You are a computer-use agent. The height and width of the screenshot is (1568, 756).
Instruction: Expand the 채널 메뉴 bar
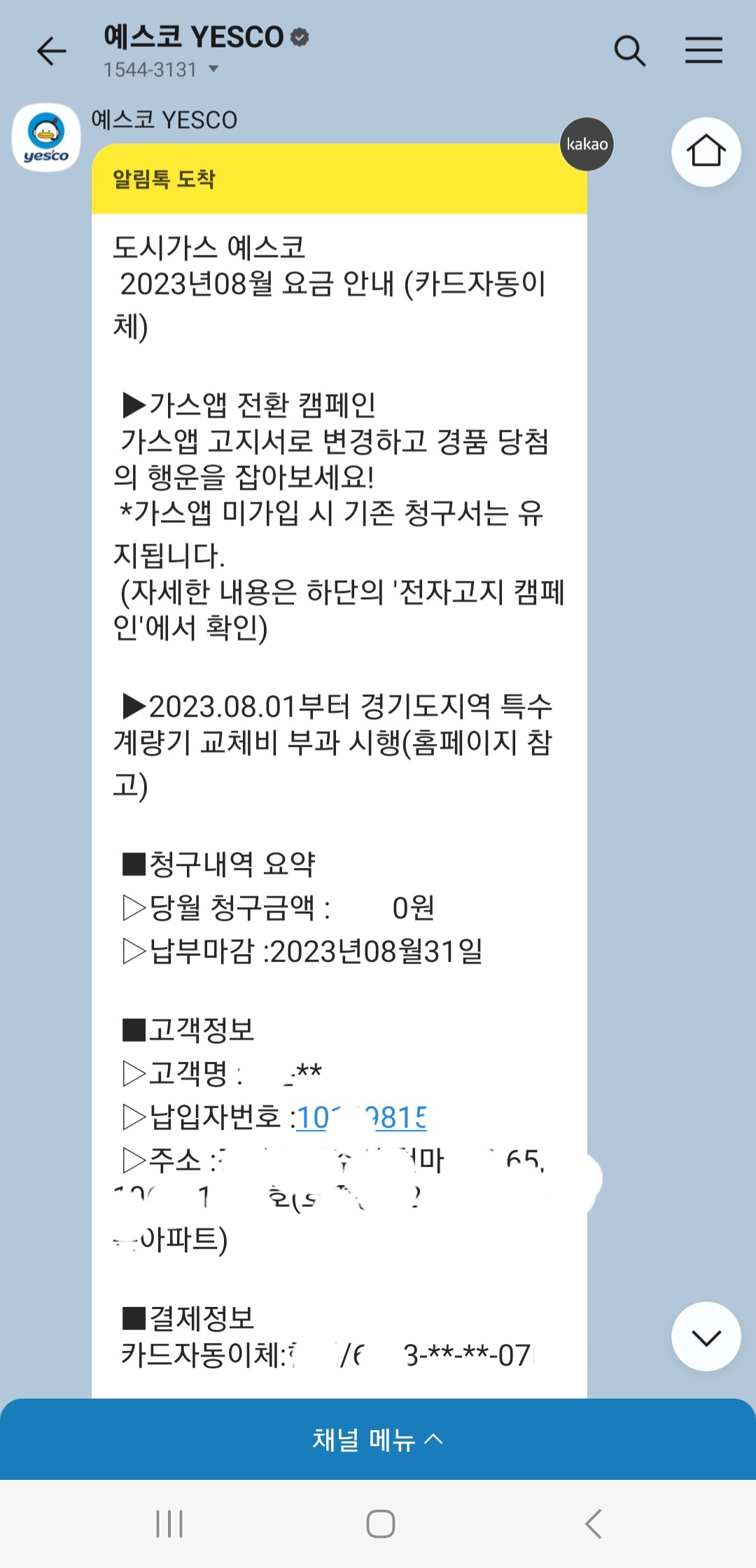(x=378, y=1439)
